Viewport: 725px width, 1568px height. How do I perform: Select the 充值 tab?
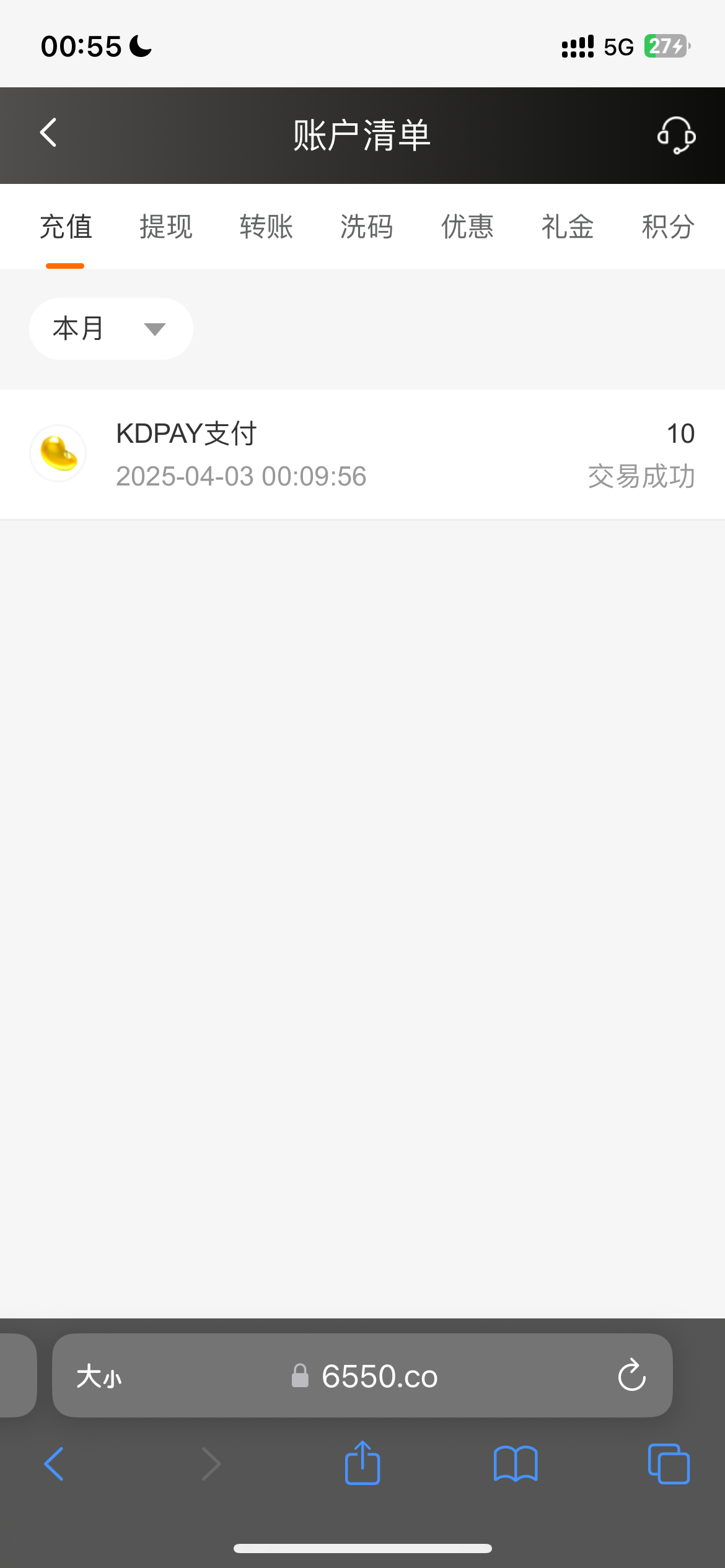tap(66, 227)
